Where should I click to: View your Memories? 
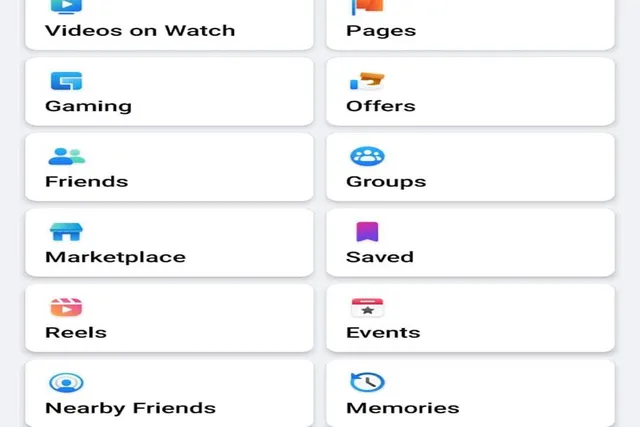pyautogui.click(x=470, y=394)
